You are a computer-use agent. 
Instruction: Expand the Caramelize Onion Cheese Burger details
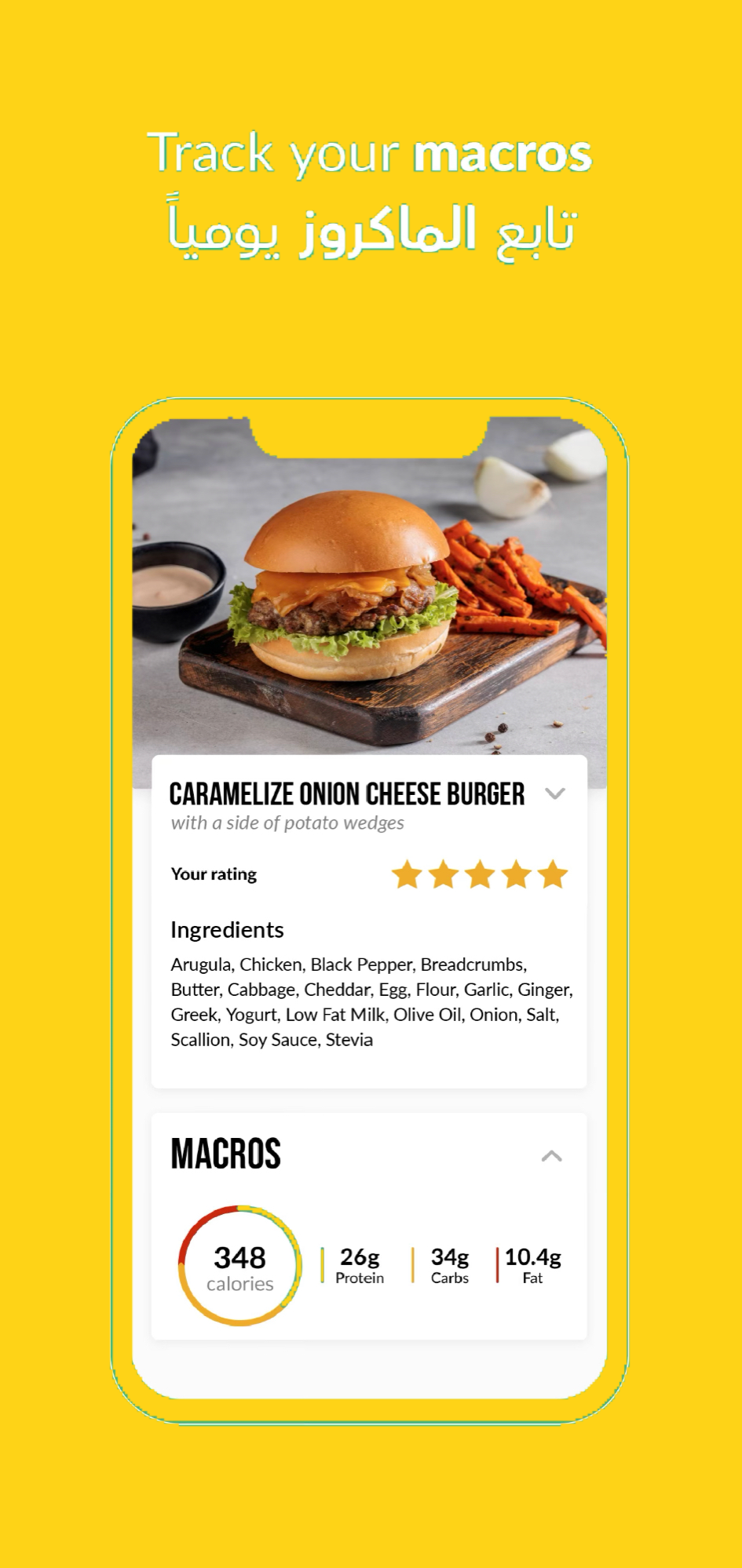pos(556,793)
